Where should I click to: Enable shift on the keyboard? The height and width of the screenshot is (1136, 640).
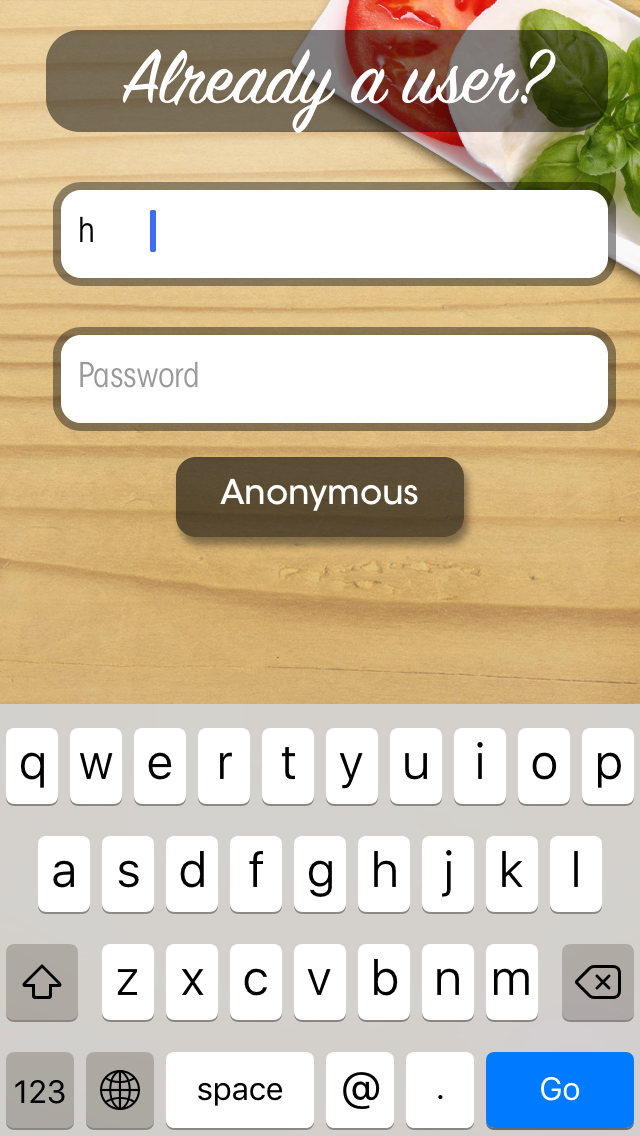(42, 983)
